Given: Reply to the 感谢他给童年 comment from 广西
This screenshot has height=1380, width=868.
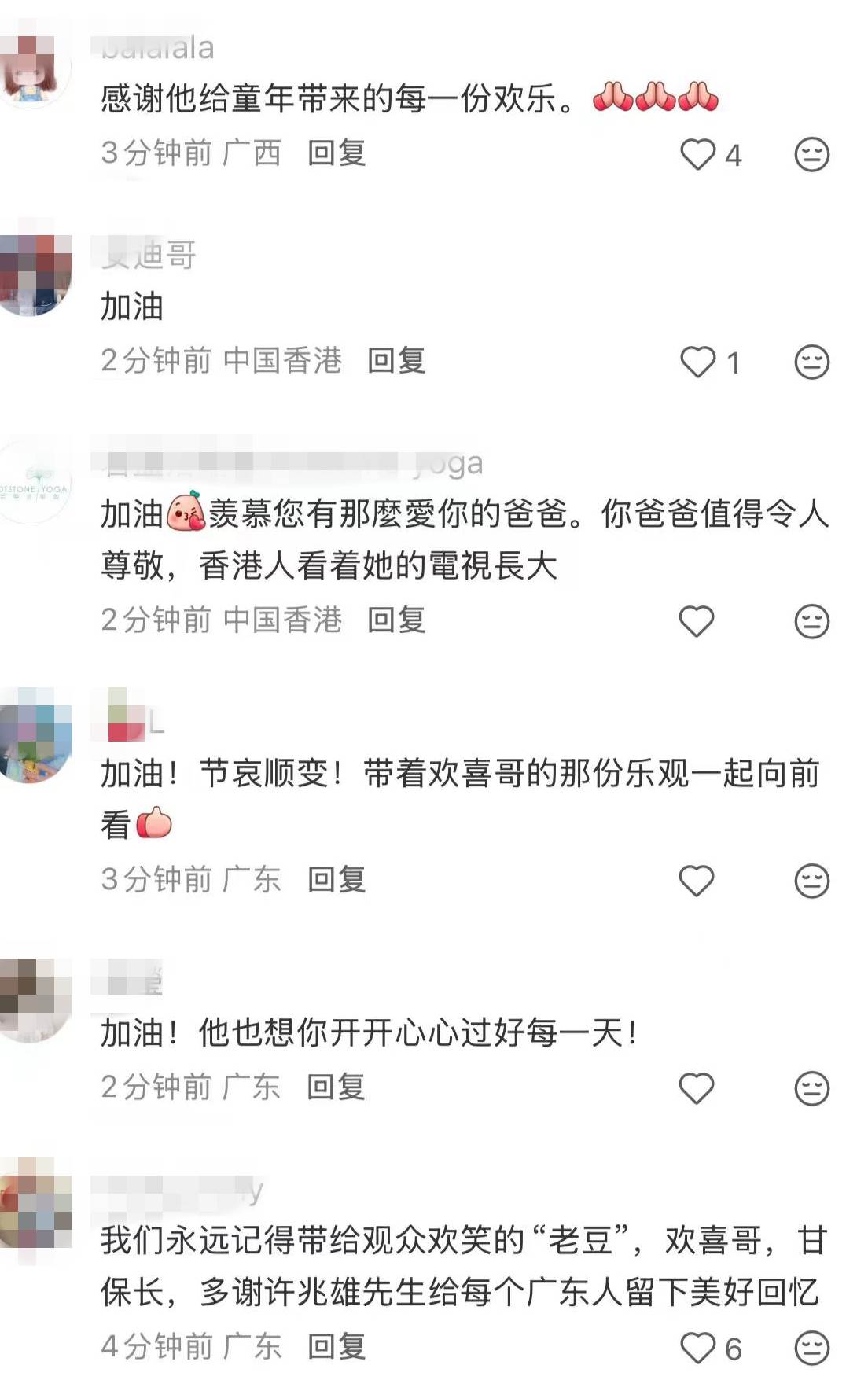Looking at the screenshot, I should (x=337, y=153).
